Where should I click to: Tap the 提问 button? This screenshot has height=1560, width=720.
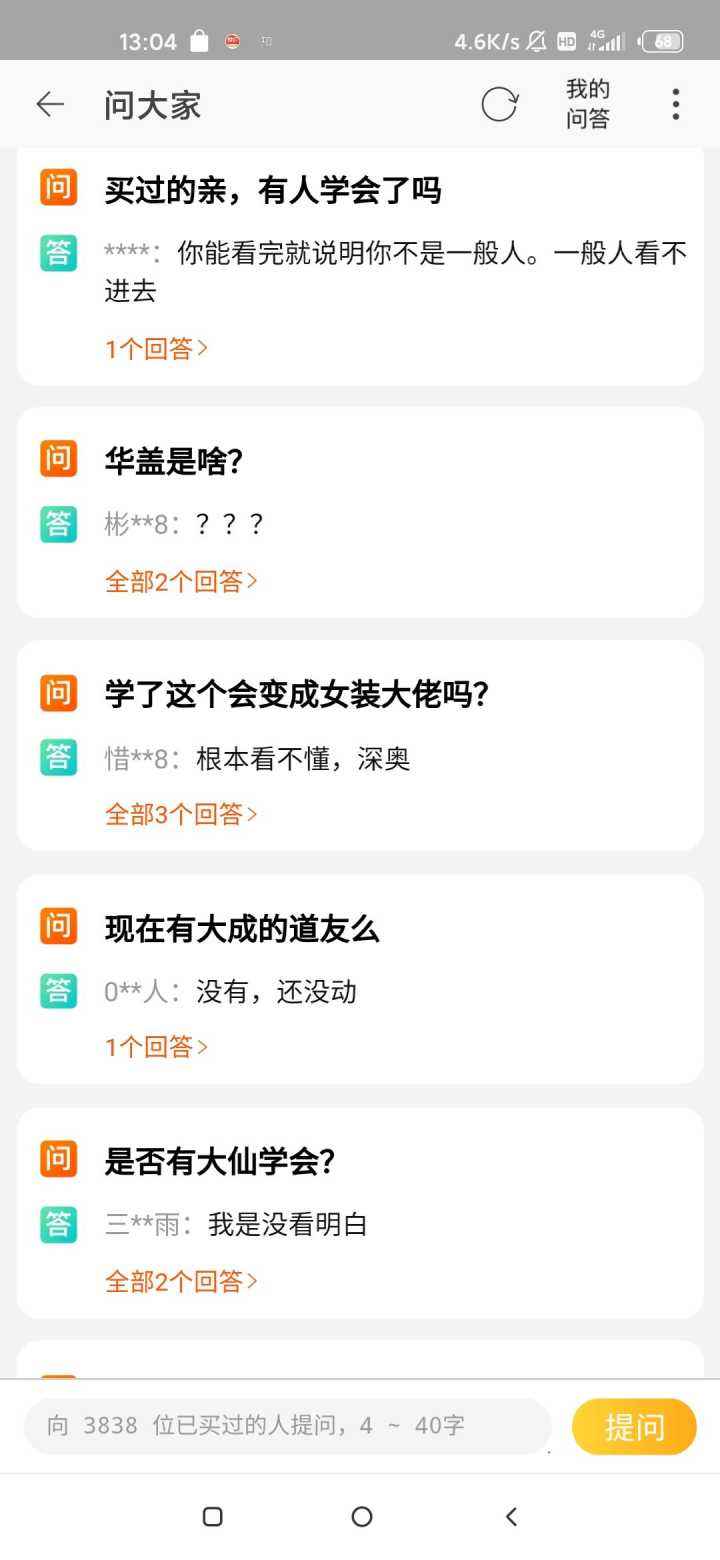634,1426
